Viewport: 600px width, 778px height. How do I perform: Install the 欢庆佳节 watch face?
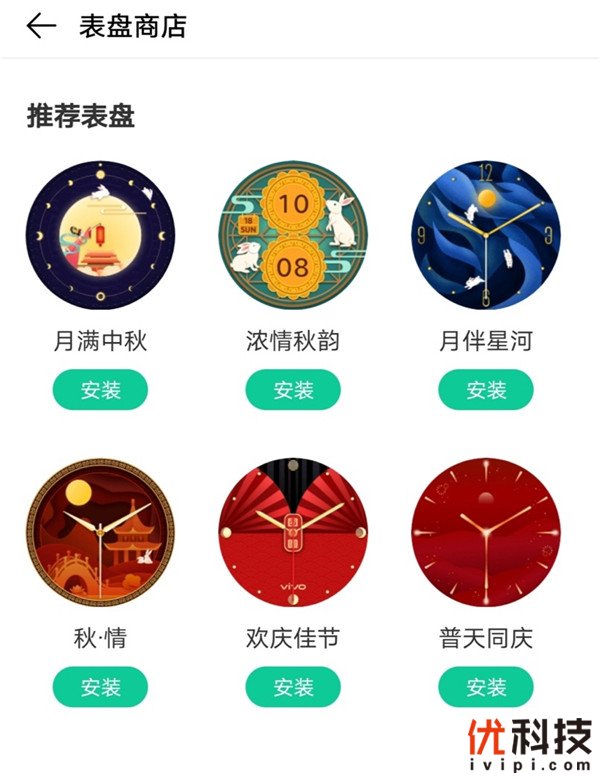click(x=293, y=687)
